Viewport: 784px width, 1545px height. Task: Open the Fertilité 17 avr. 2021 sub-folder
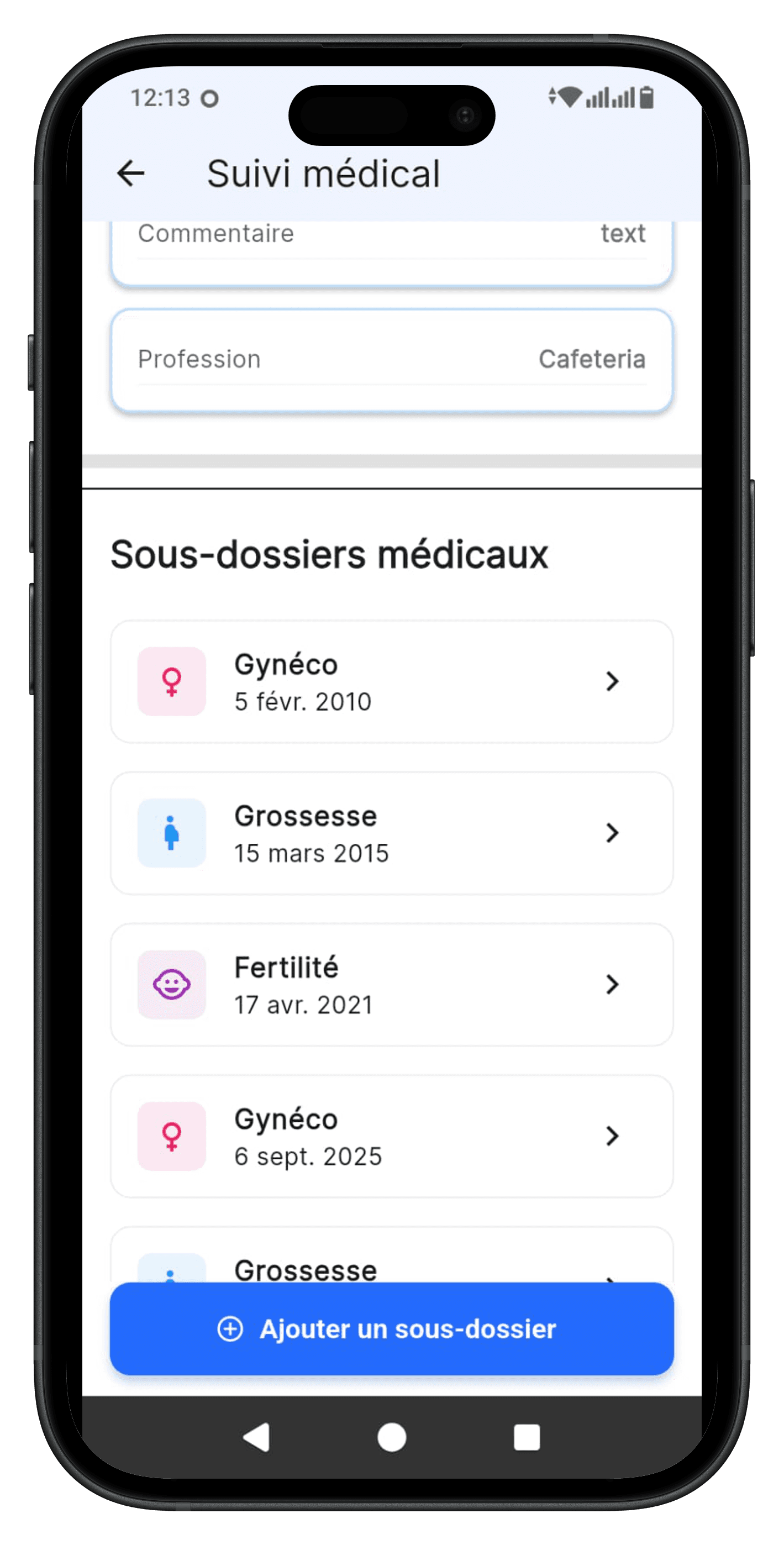pyautogui.click(x=392, y=984)
